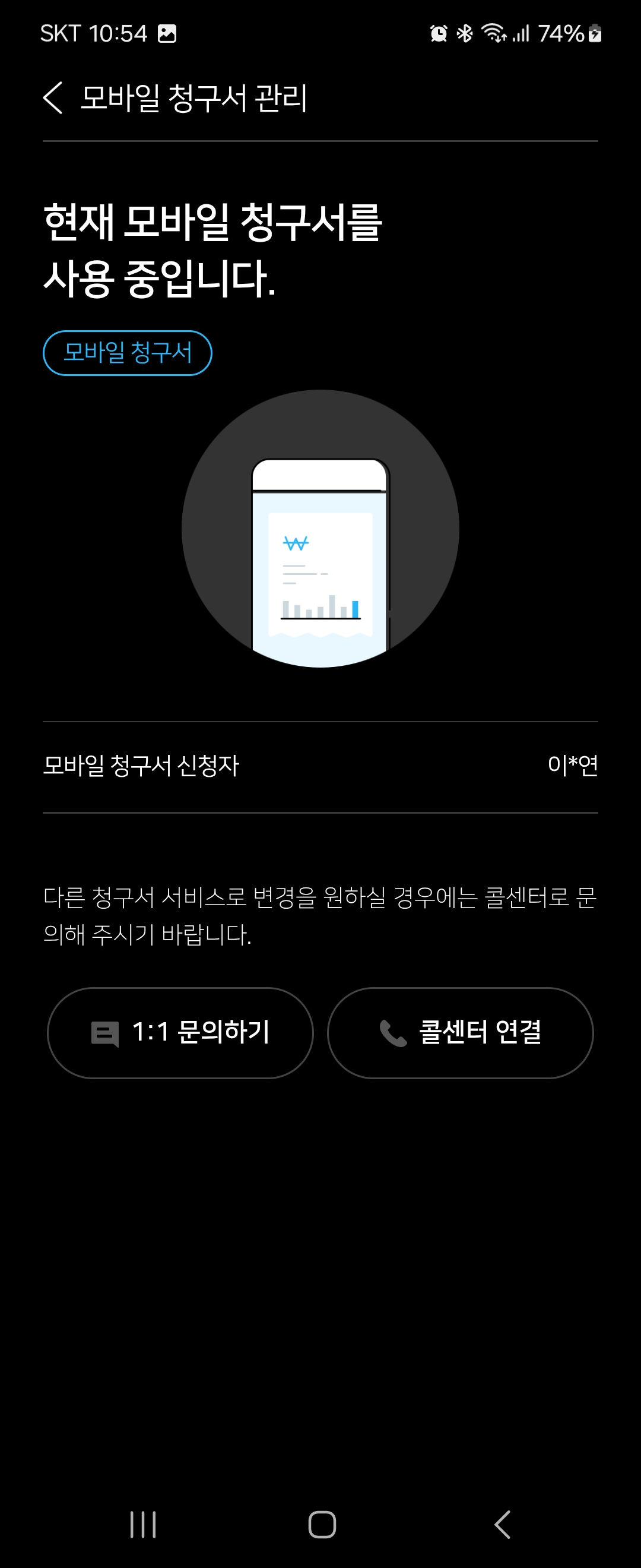This screenshot has width=641, height=1568.
Task: Tap the system home button
Action: click(x=322, y=1524)
